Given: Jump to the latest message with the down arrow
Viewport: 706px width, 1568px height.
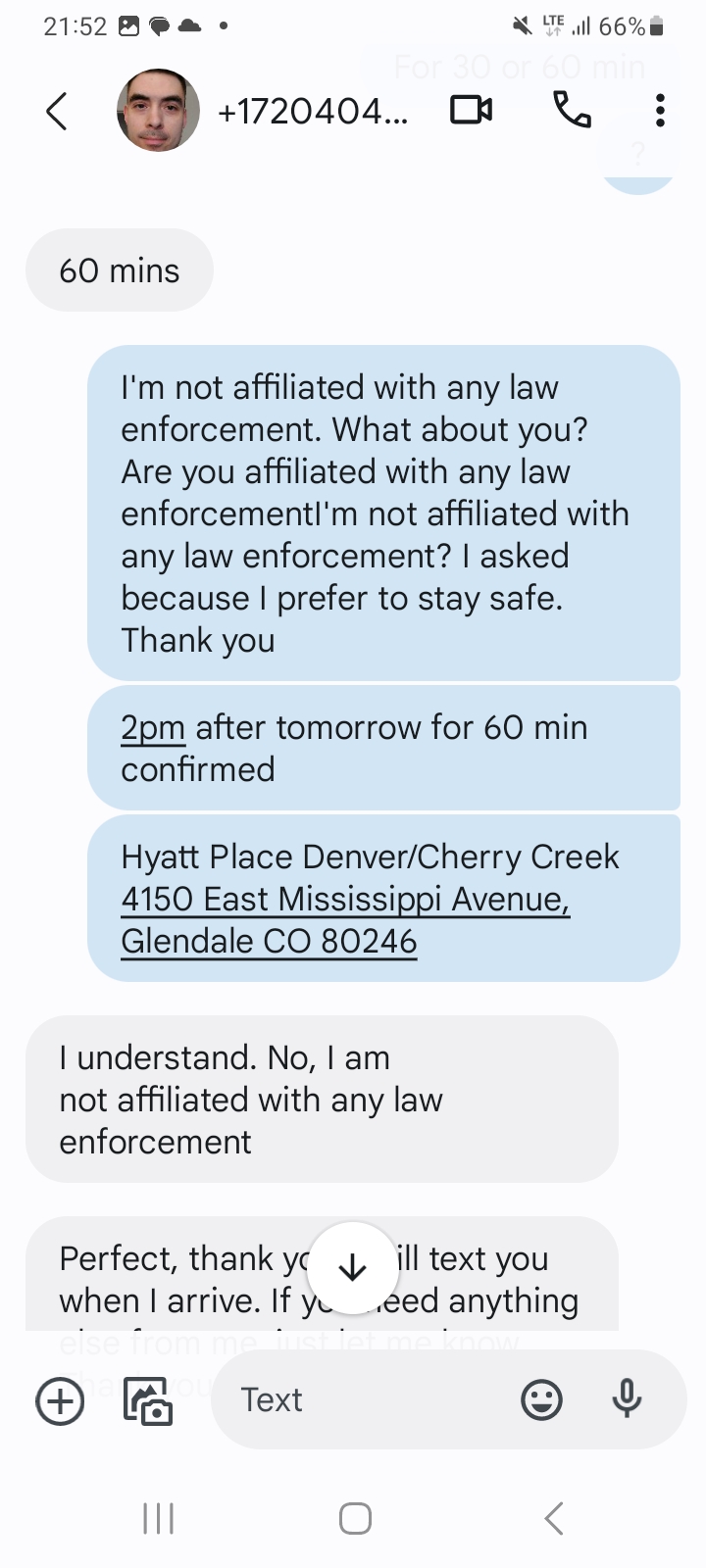Looking at the screenshot, I should coord(352,1268).
